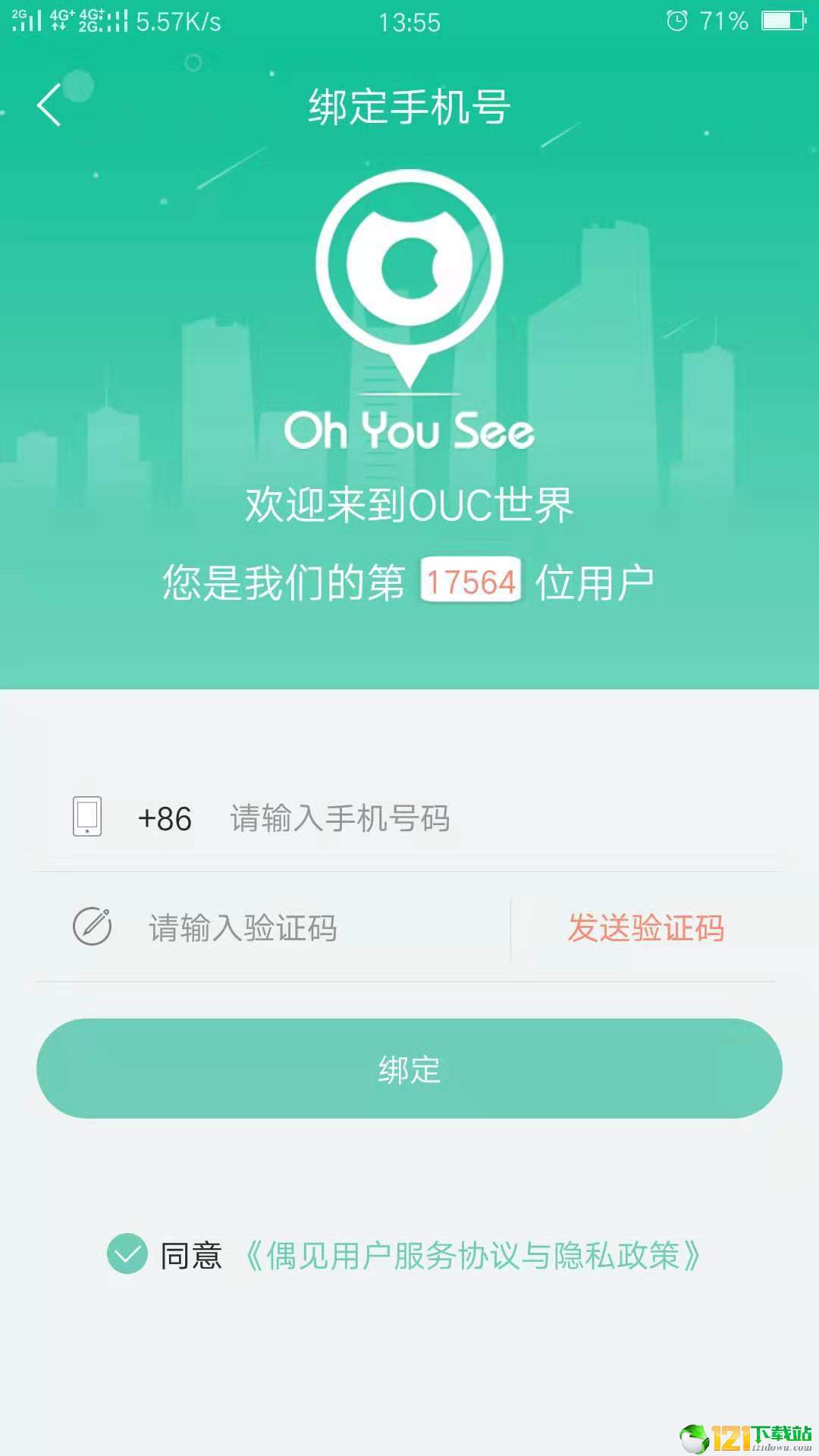Tap the 绑定 button to bind phone
Image resolution: width=819 pixels, height=1456 pixels.
coord(409,1068)
